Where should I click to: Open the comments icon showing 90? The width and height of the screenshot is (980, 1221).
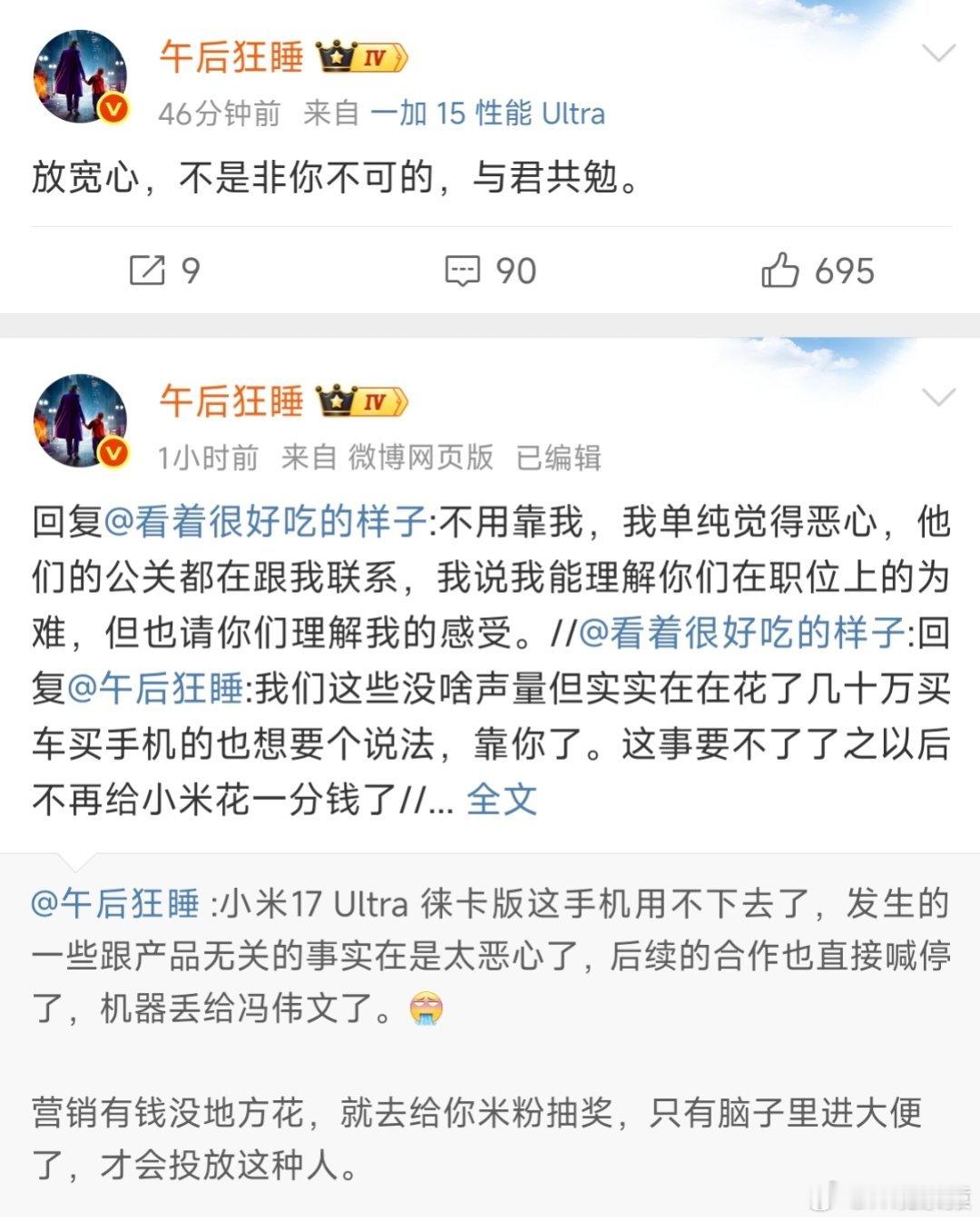(465, 270)
